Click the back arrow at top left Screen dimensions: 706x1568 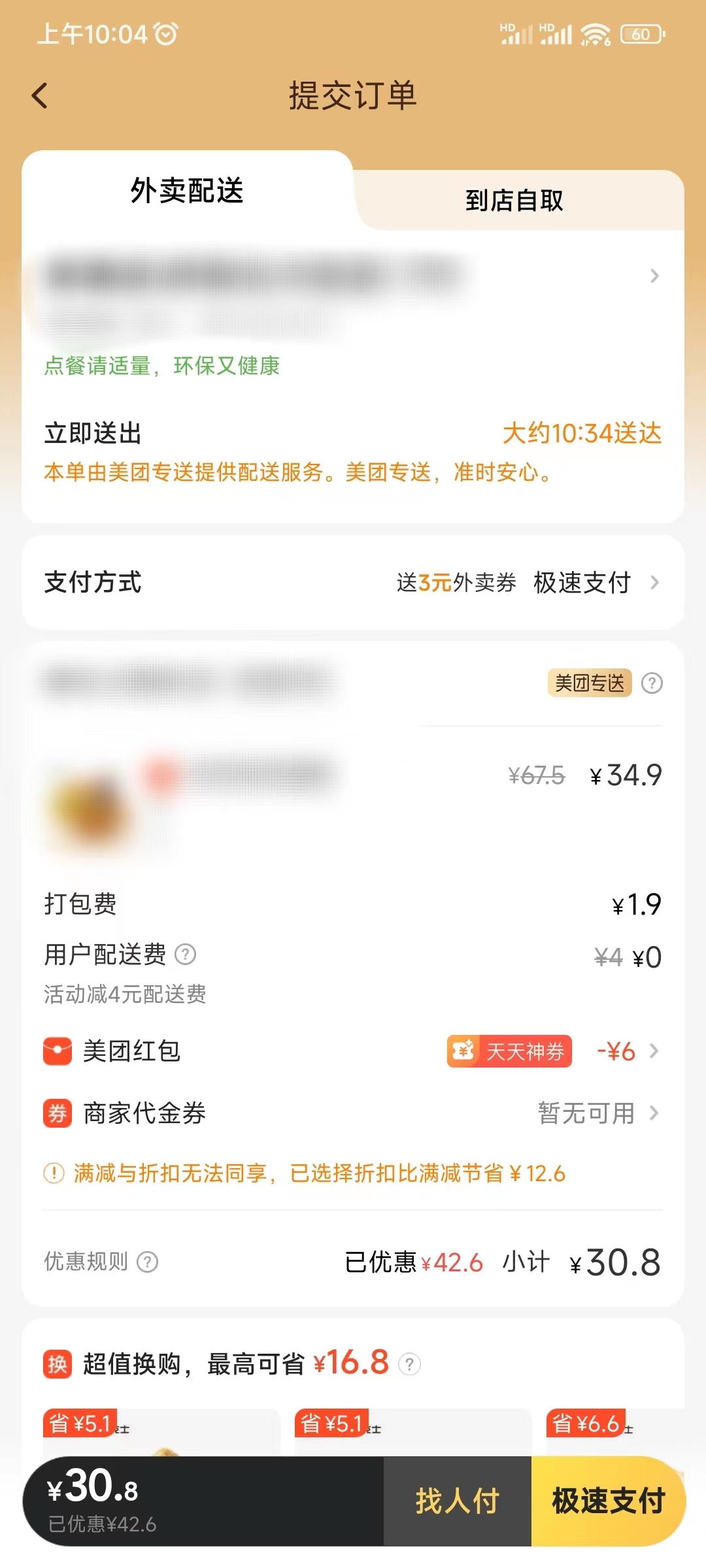point(41,95)
